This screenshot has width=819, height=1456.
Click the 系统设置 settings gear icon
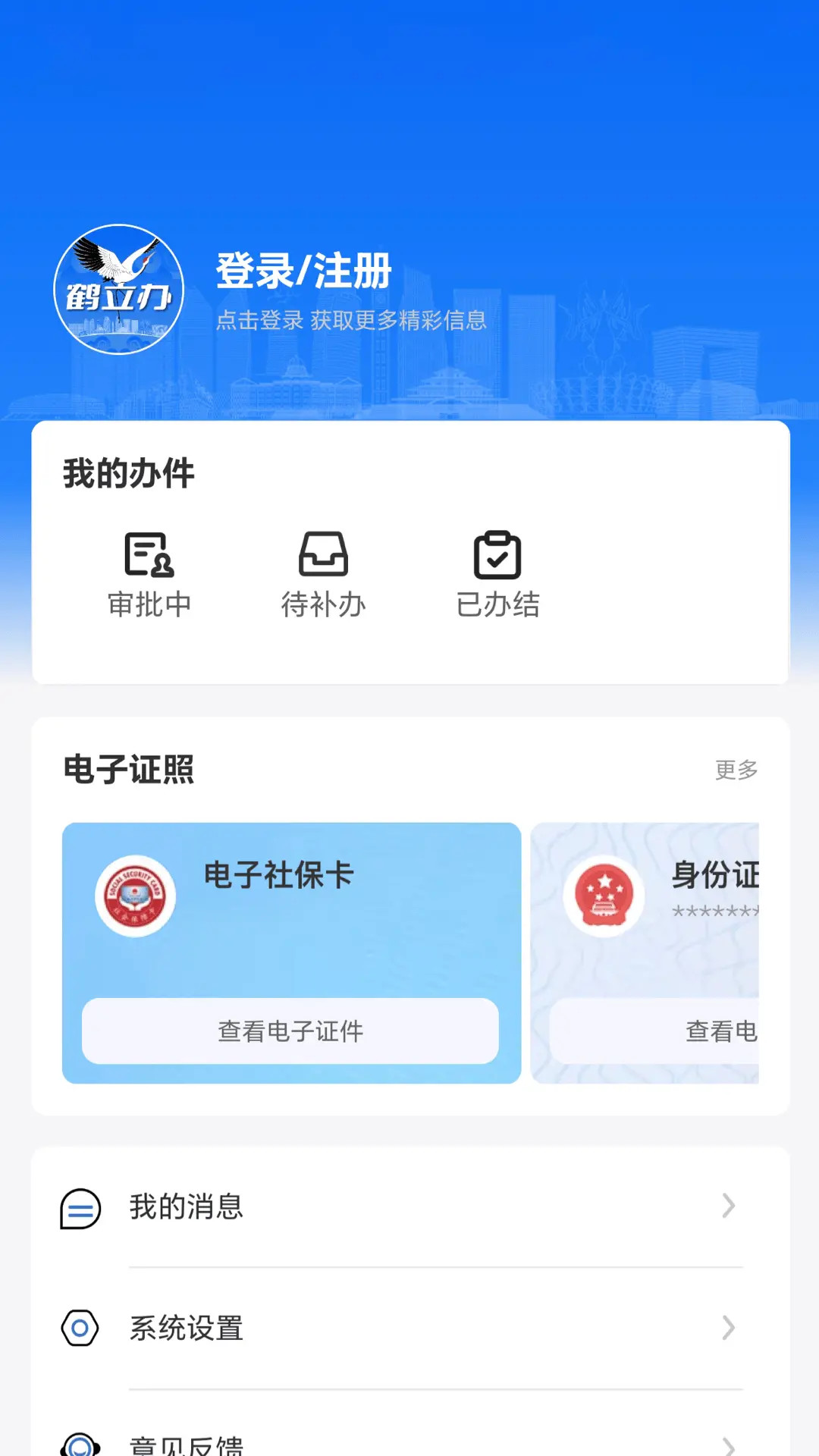pos(81,1326)
